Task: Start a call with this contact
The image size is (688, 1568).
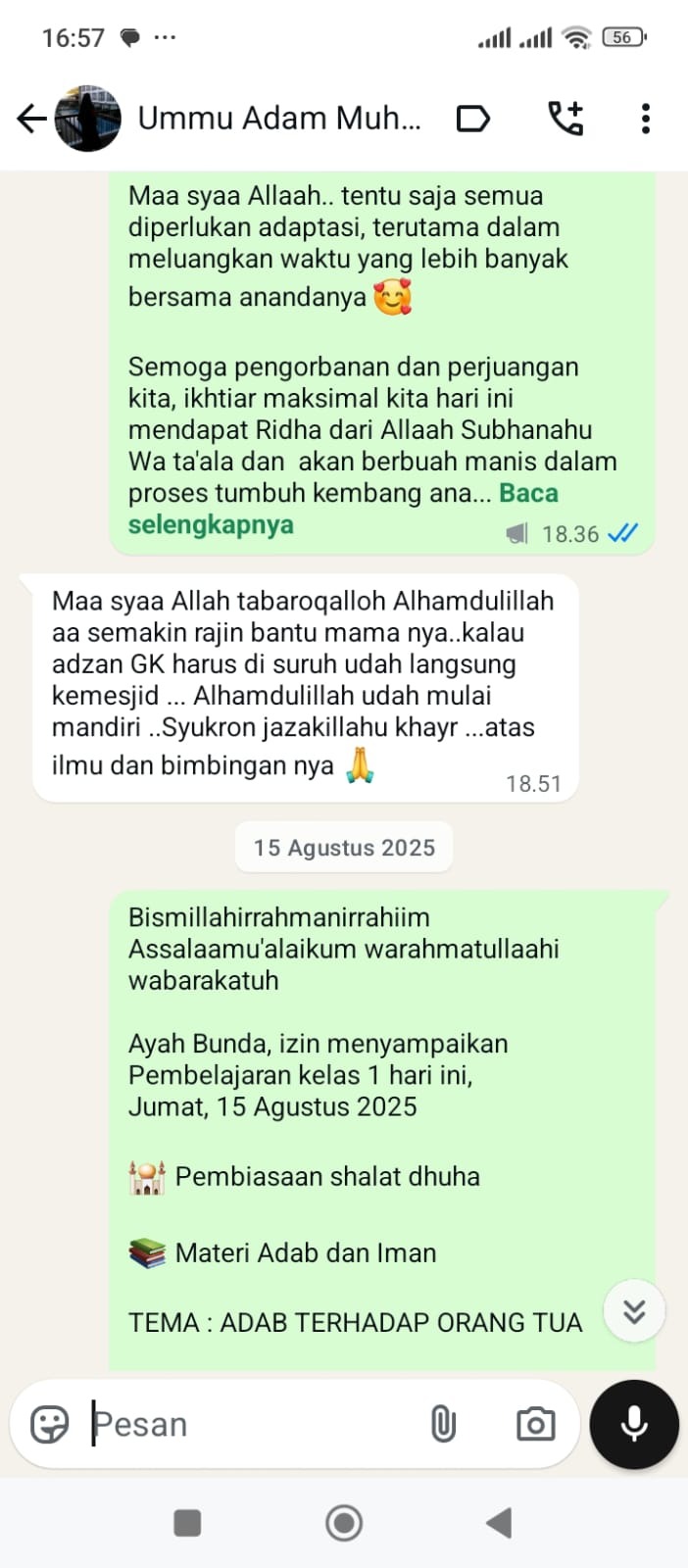Action: 565,119
